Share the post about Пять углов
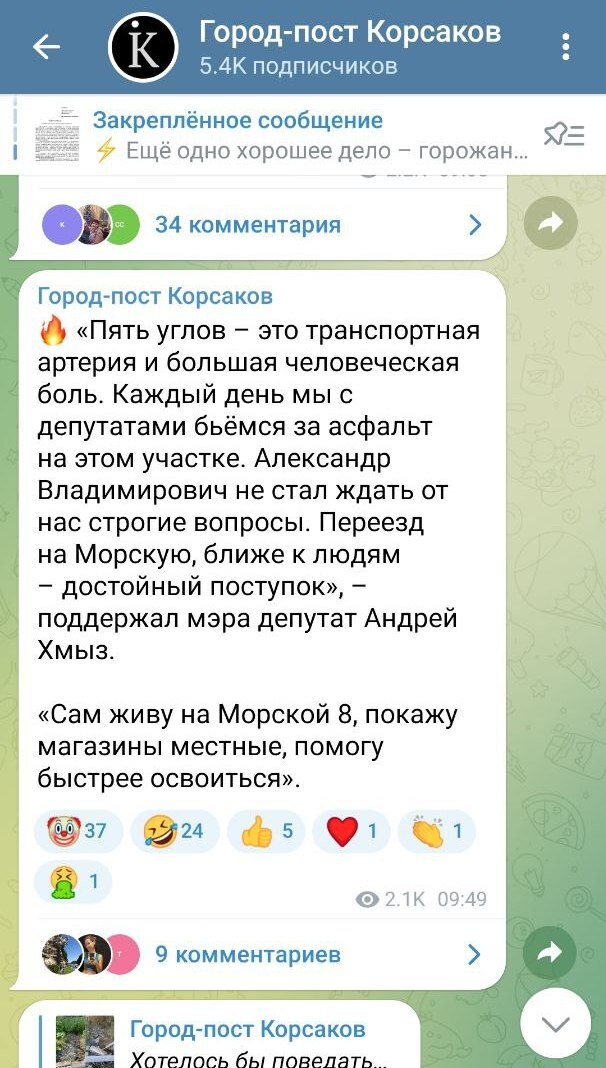Viewport: 606px width, 1068px height. 550,953
